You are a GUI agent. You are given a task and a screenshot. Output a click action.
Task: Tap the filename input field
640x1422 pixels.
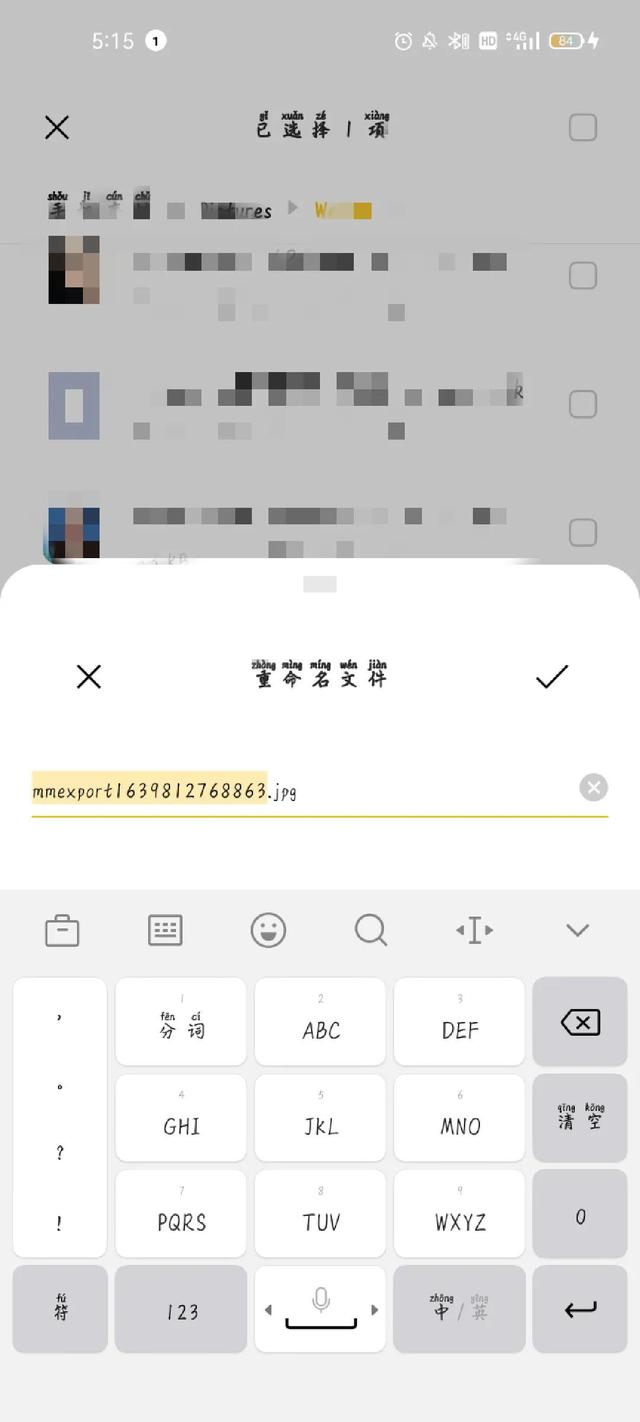[x=300, y=791]
